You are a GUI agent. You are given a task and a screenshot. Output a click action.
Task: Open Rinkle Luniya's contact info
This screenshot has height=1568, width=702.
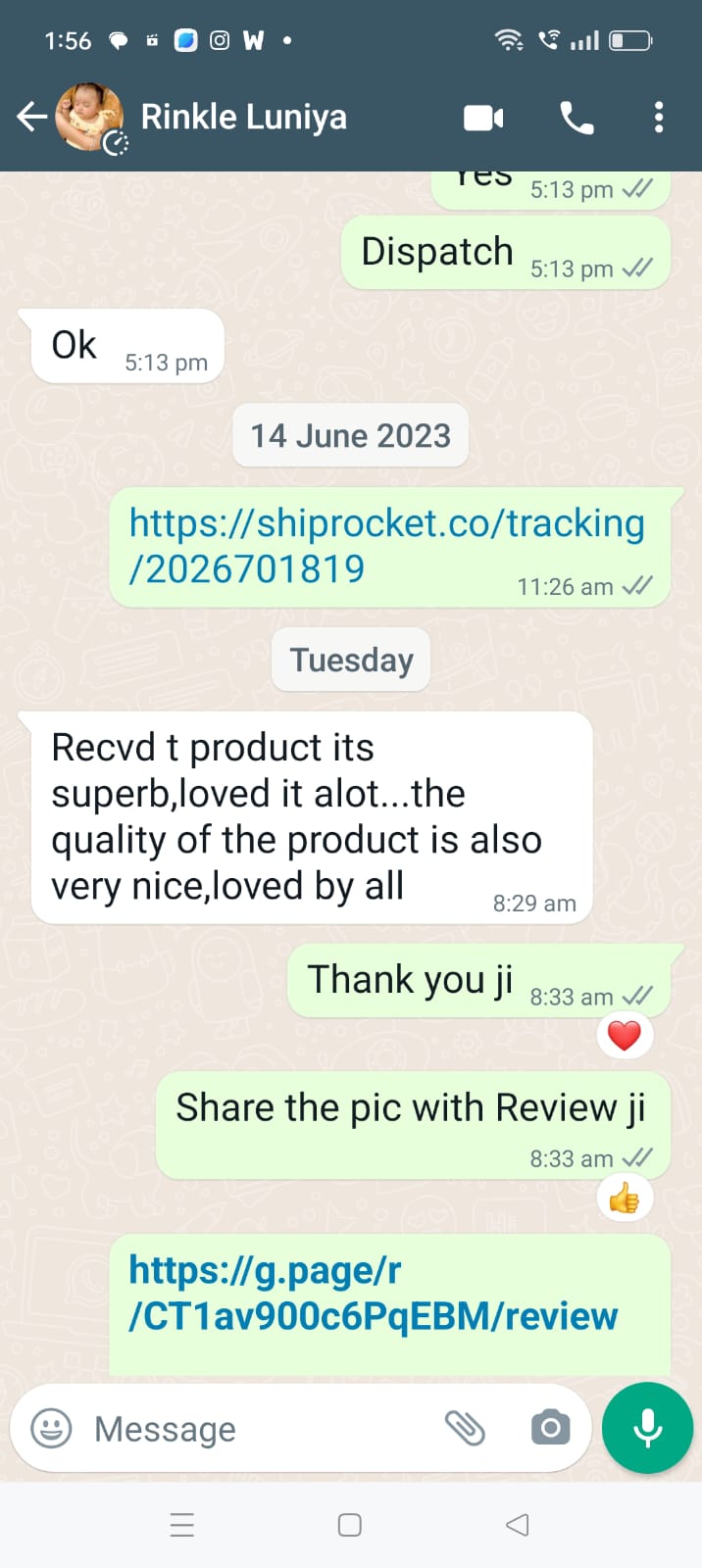point(243,118)
